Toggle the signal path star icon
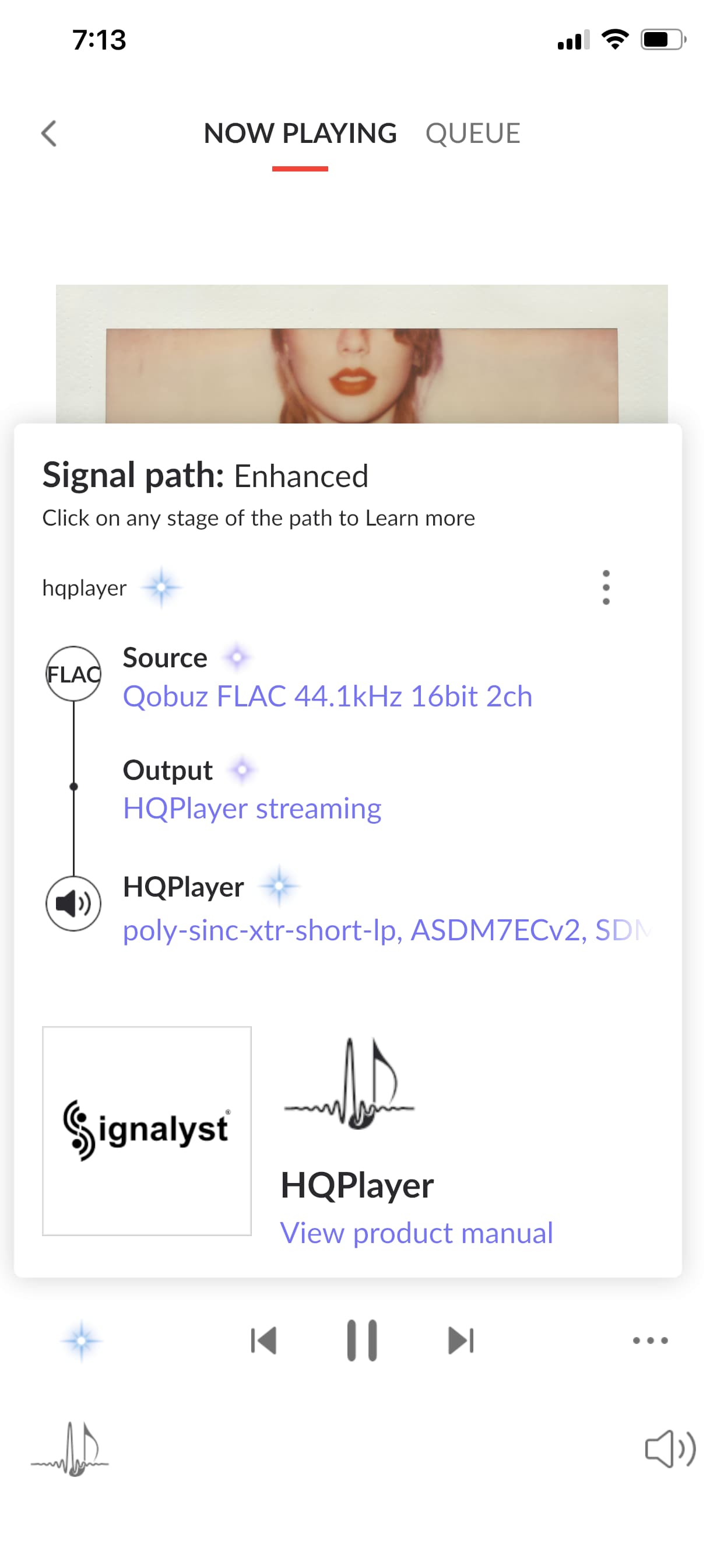The height and width of the screenshot is (1568, 724). (82, 1340)
